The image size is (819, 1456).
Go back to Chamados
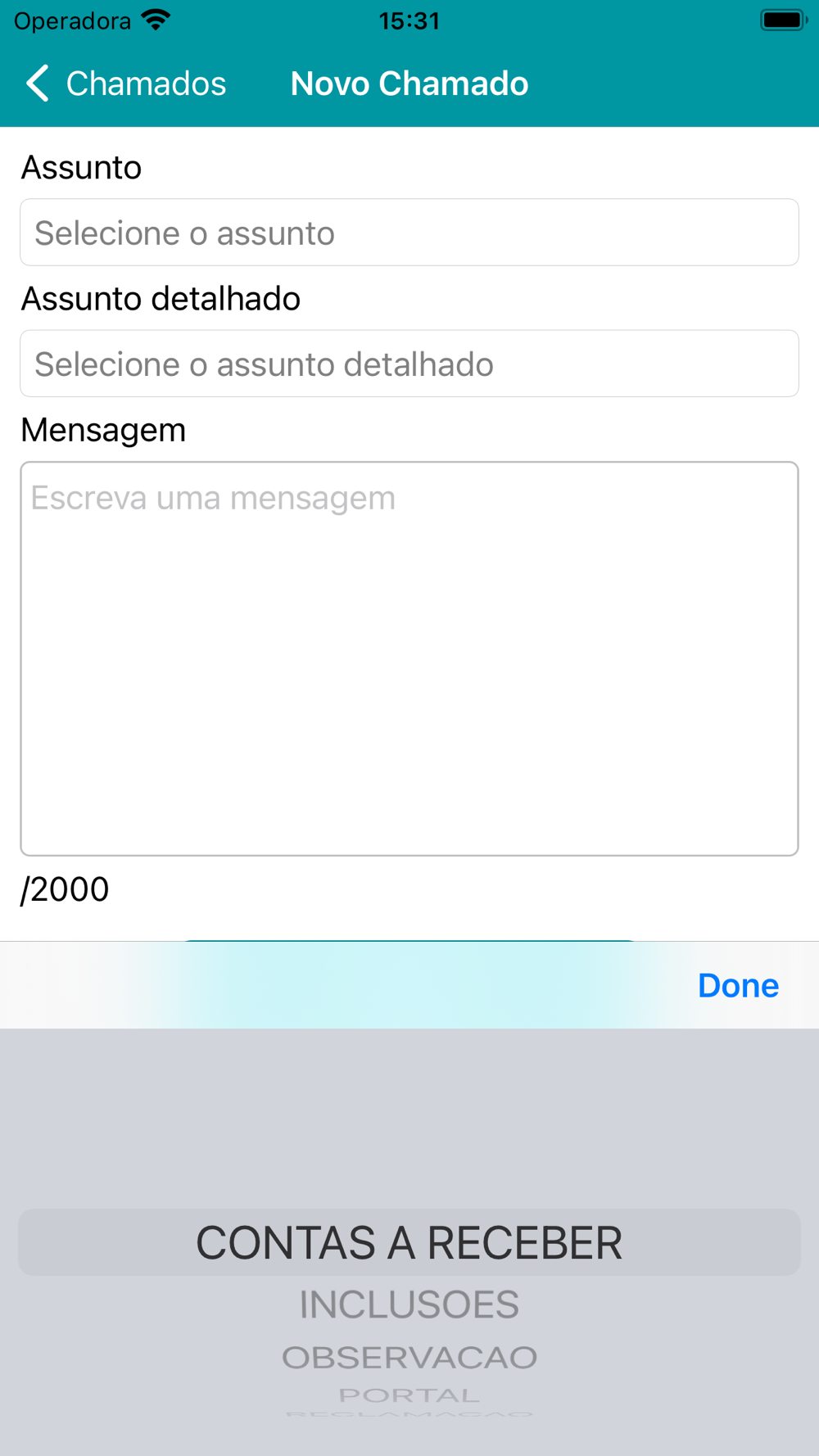125,84
